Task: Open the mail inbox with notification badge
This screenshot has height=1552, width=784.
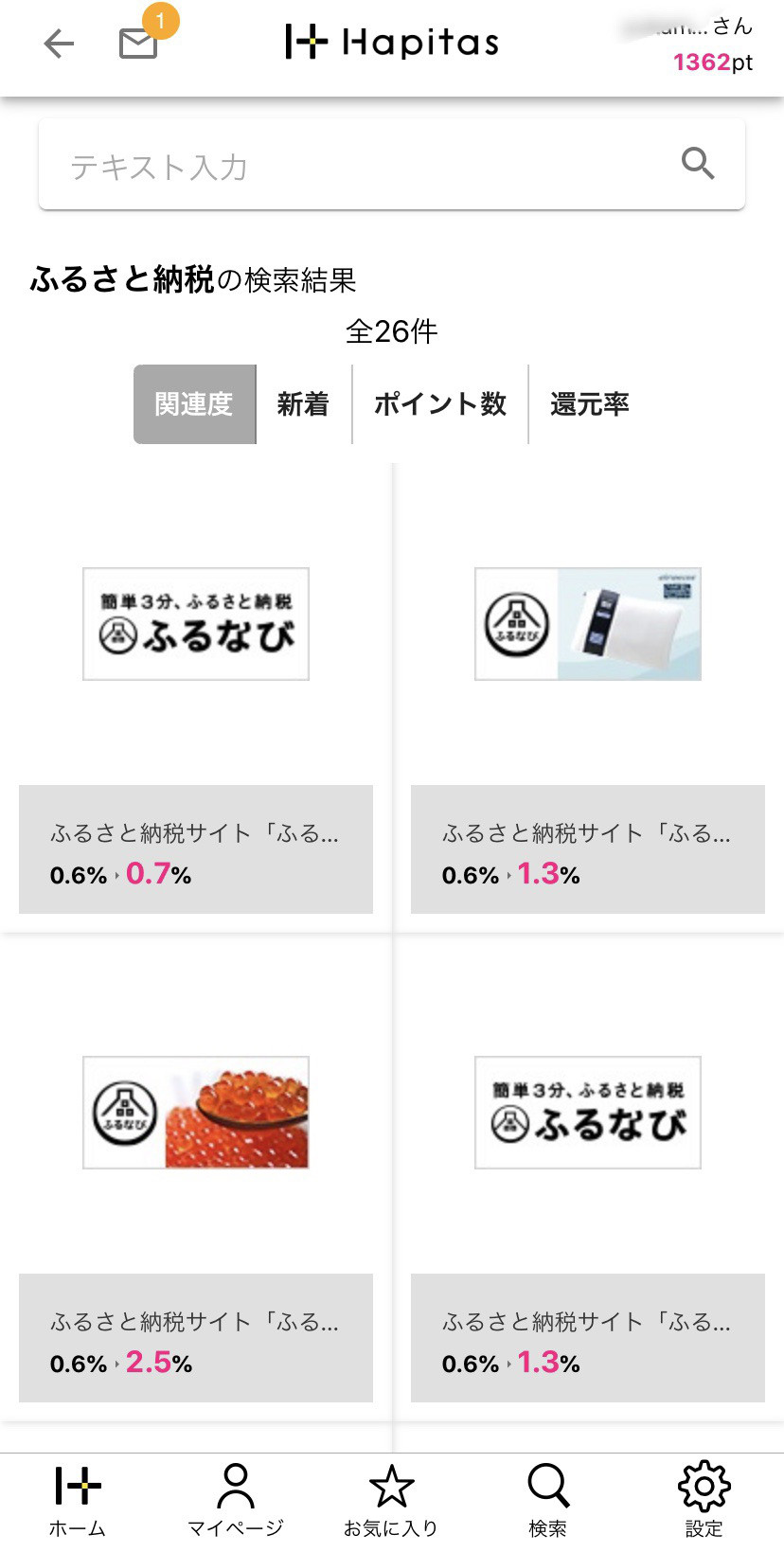Action: click(x=138, y=43)
